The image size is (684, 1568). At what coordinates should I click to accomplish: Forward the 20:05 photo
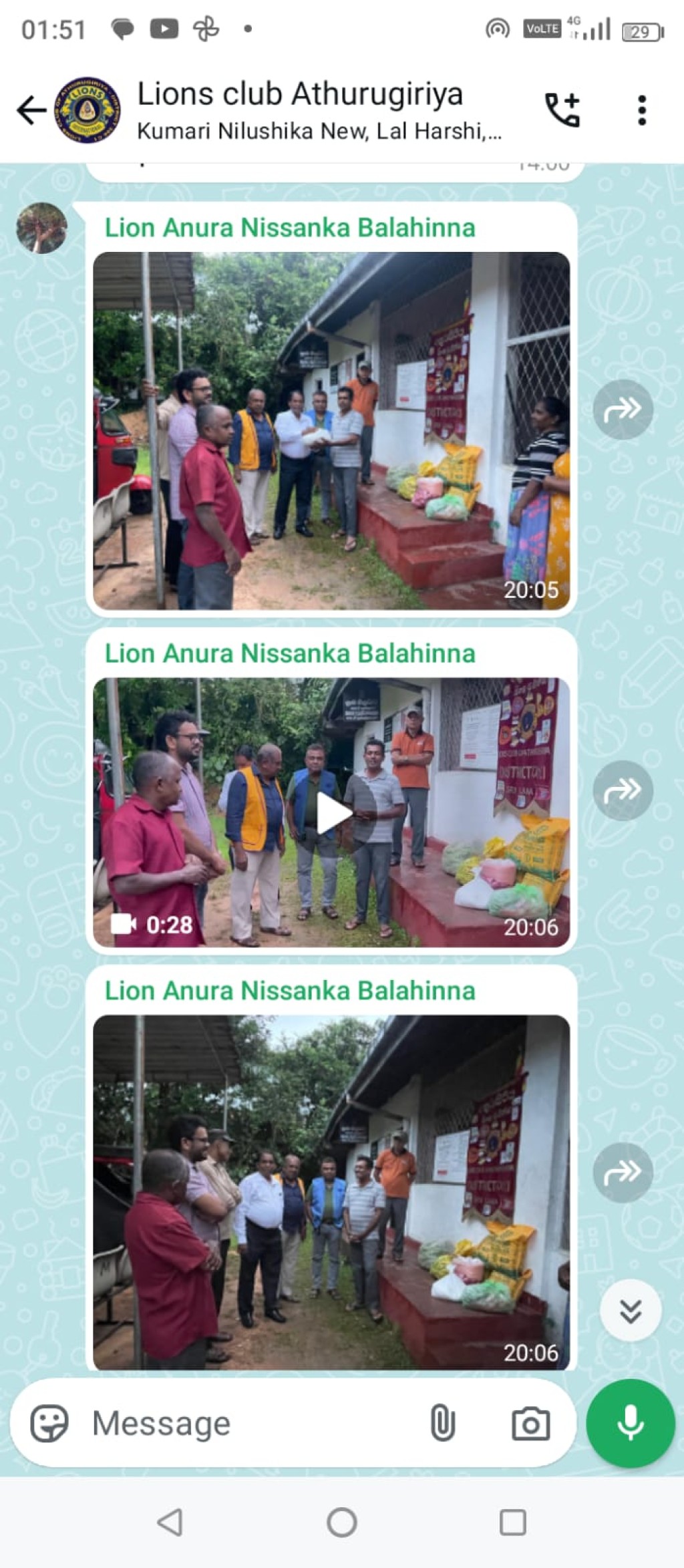click(x=623, y=409)
